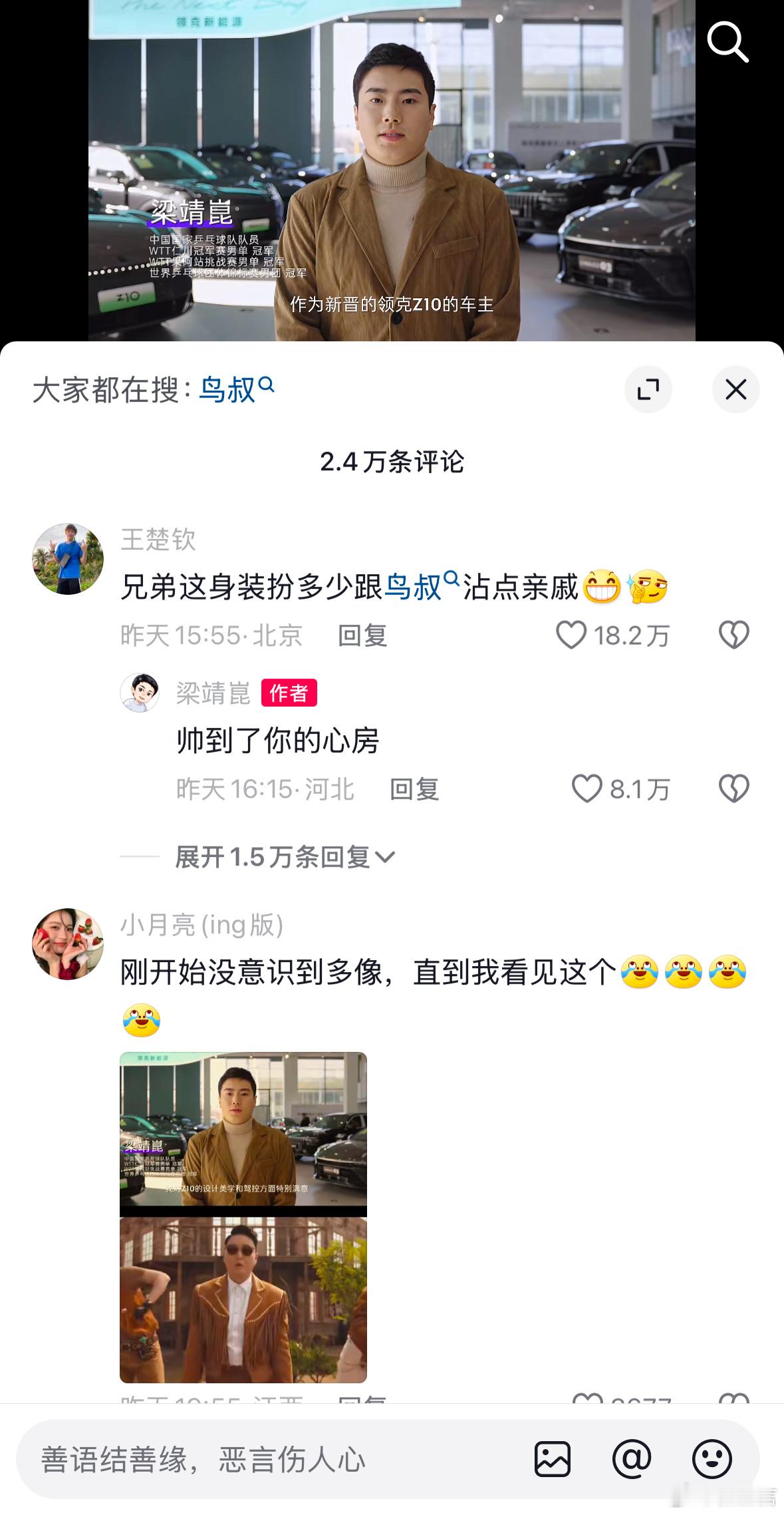Close the comments panel with X
The image size is (784, 1515).
pos(735,390)
